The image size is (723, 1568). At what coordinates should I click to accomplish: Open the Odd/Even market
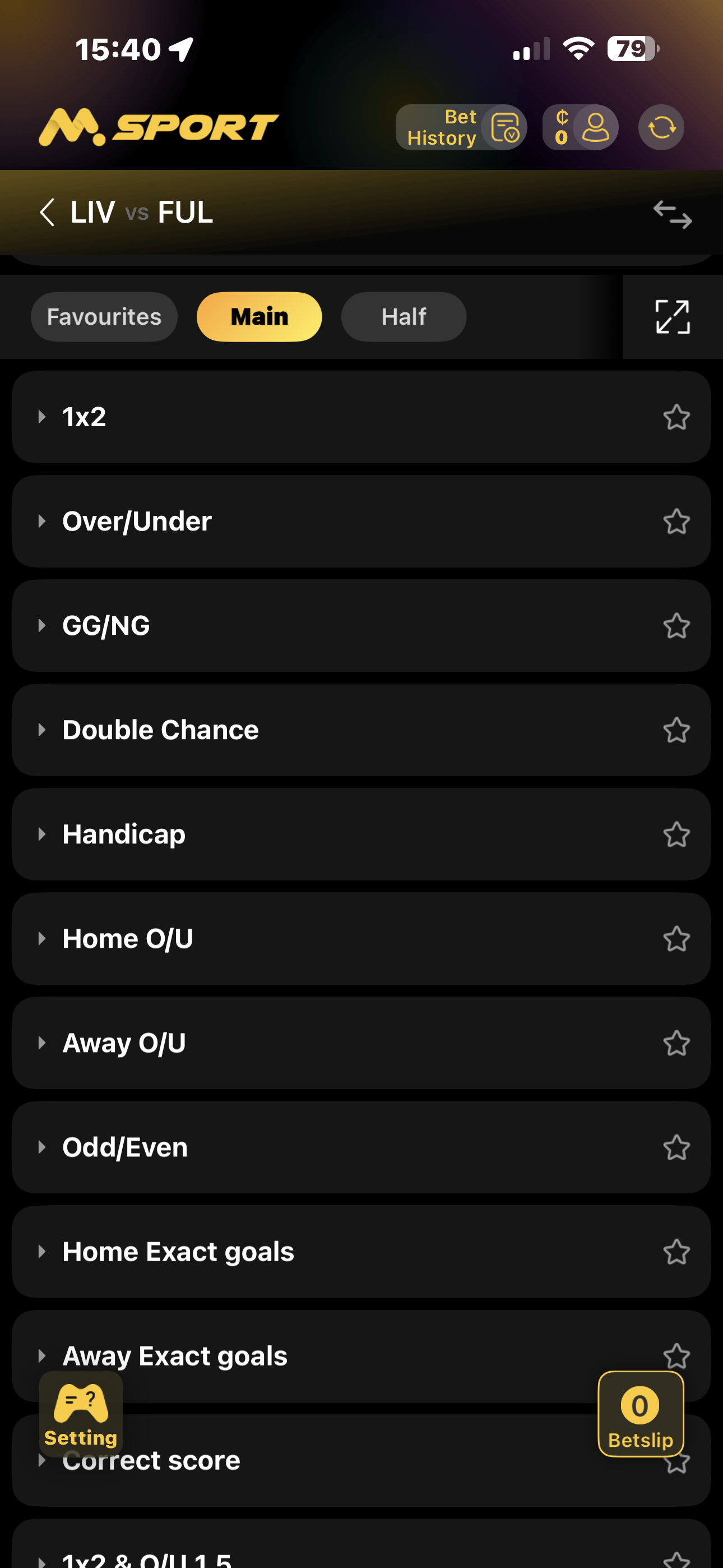(125, 1147)
